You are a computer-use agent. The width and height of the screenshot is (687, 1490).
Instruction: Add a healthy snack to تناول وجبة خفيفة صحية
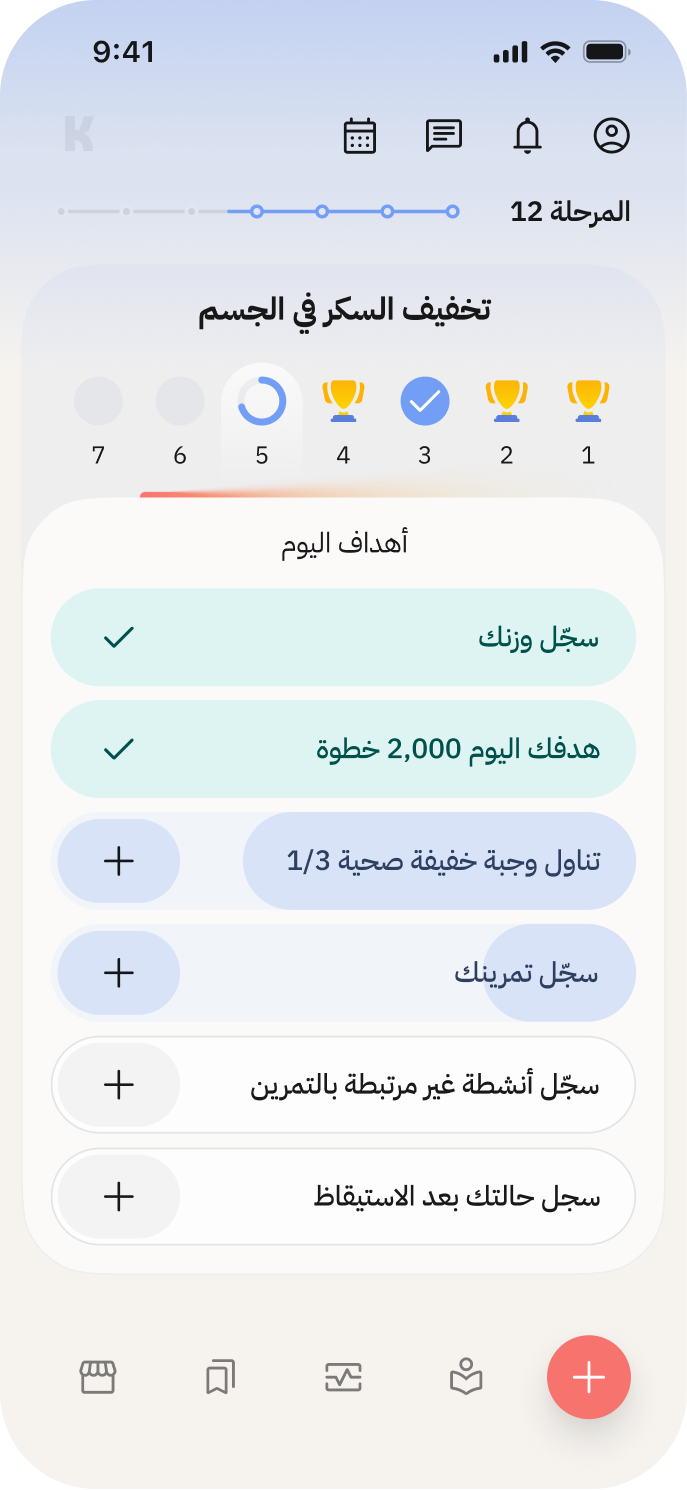[x=119, y=861]
